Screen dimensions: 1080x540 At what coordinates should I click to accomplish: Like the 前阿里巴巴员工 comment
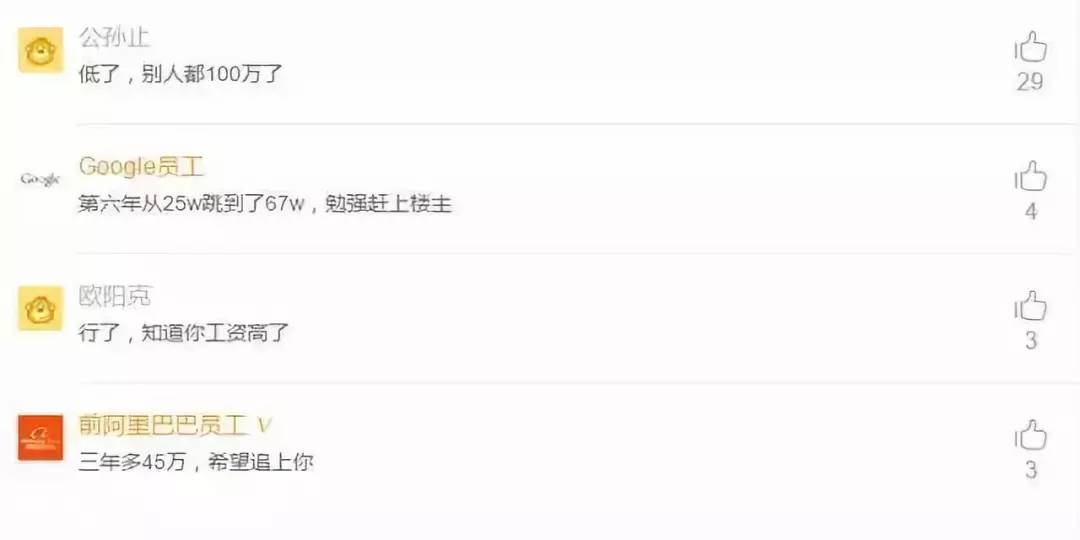click(1031, 436)
